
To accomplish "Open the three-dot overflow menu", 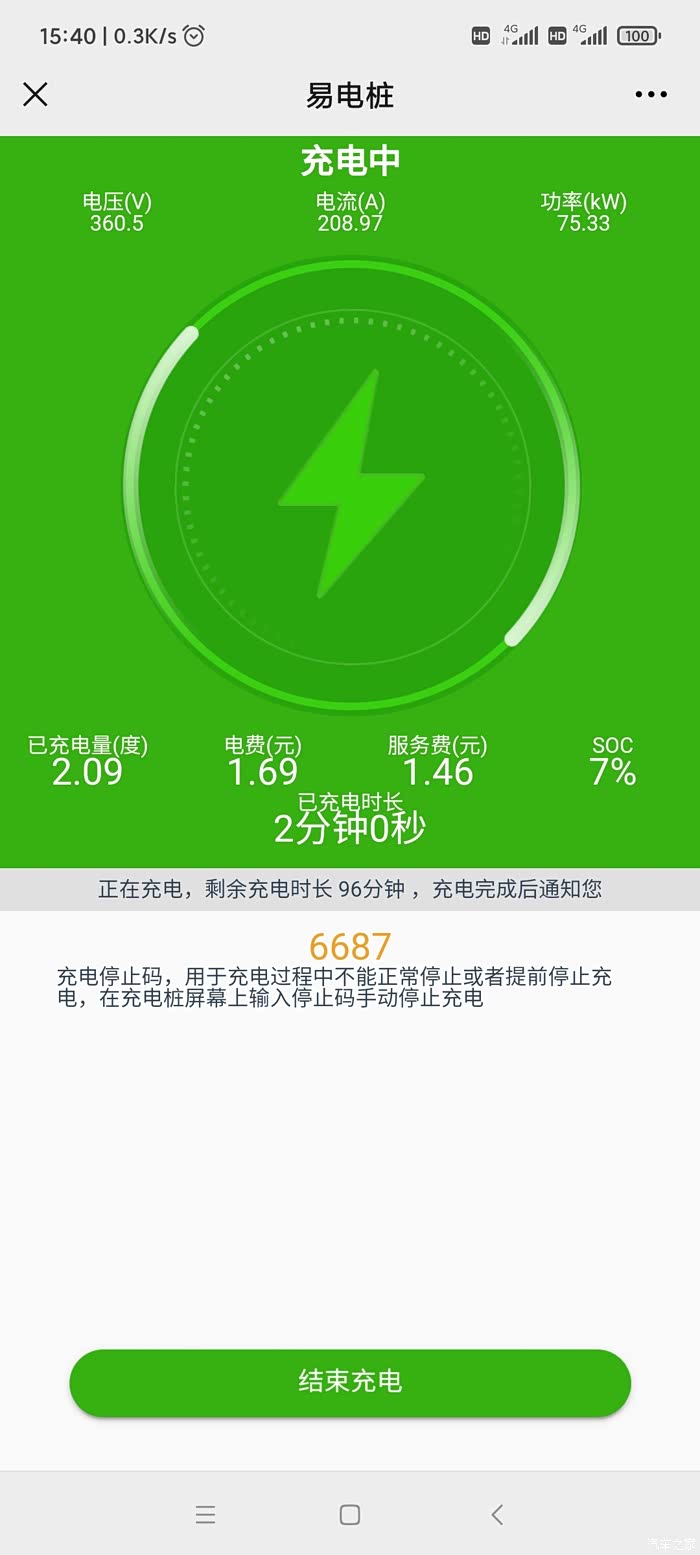I will [x=651, y=95].
